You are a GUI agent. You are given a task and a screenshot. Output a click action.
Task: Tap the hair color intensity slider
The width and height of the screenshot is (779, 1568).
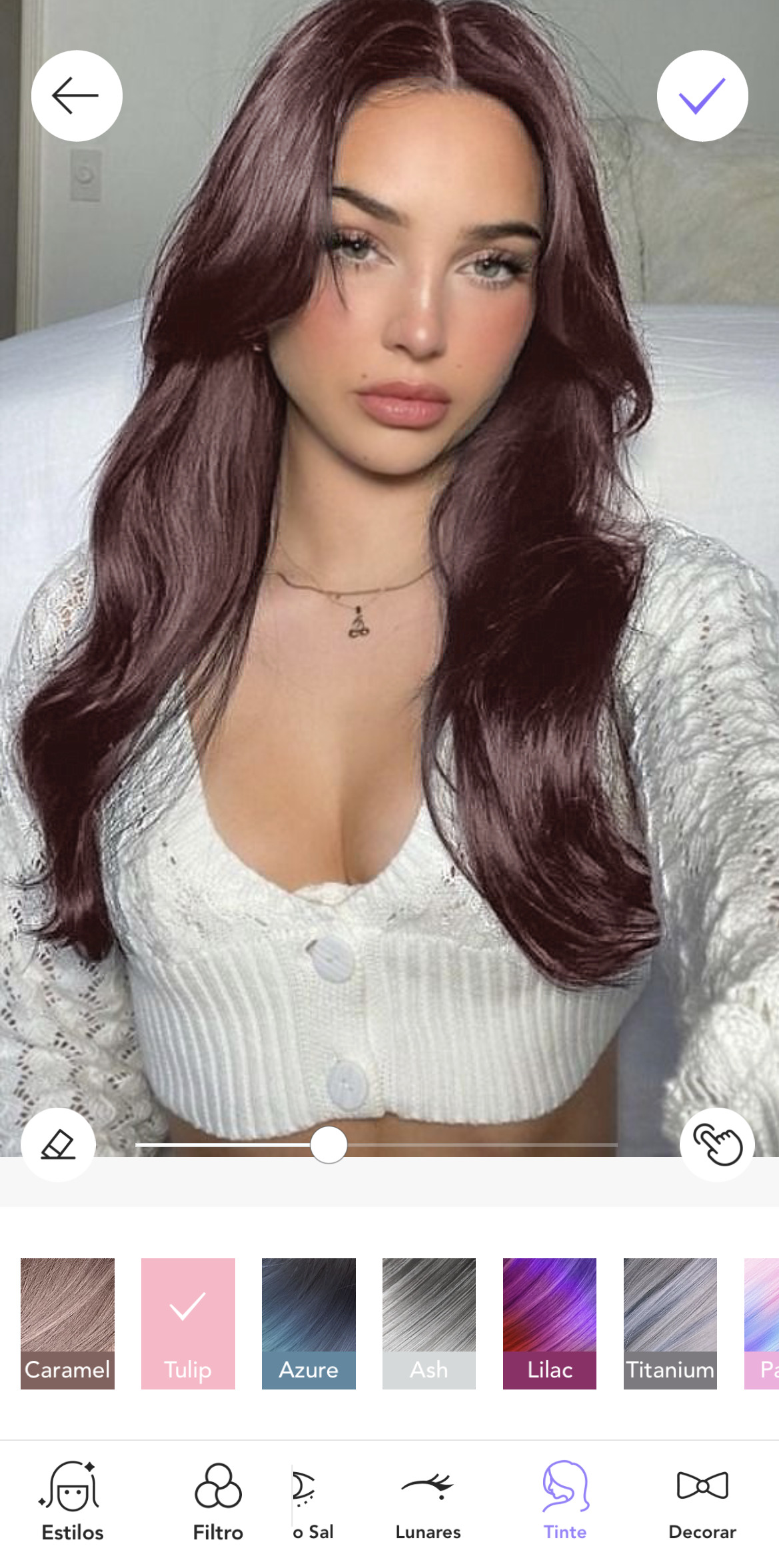coord(329,1145)
